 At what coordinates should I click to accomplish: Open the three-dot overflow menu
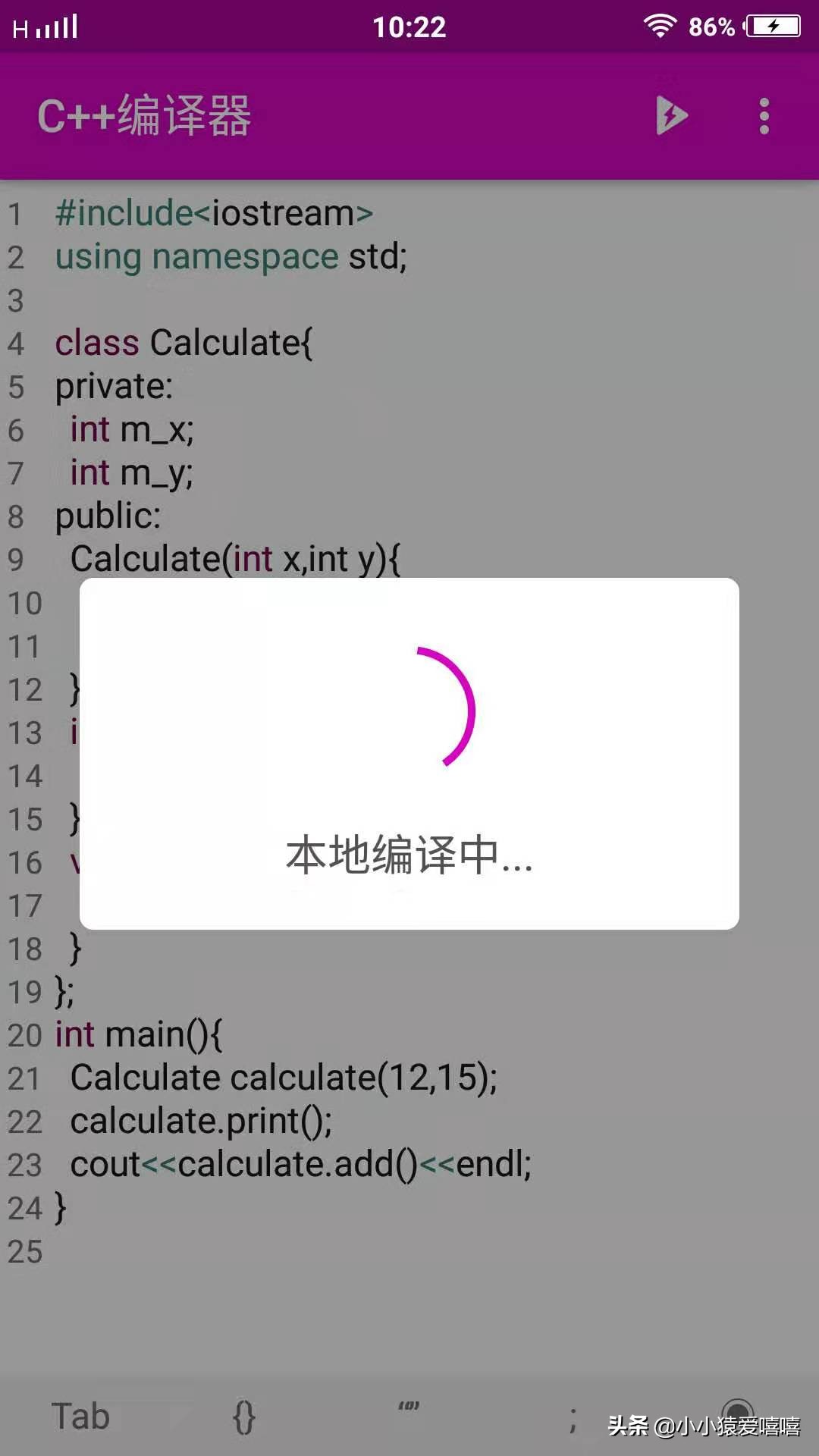[764, 116]
